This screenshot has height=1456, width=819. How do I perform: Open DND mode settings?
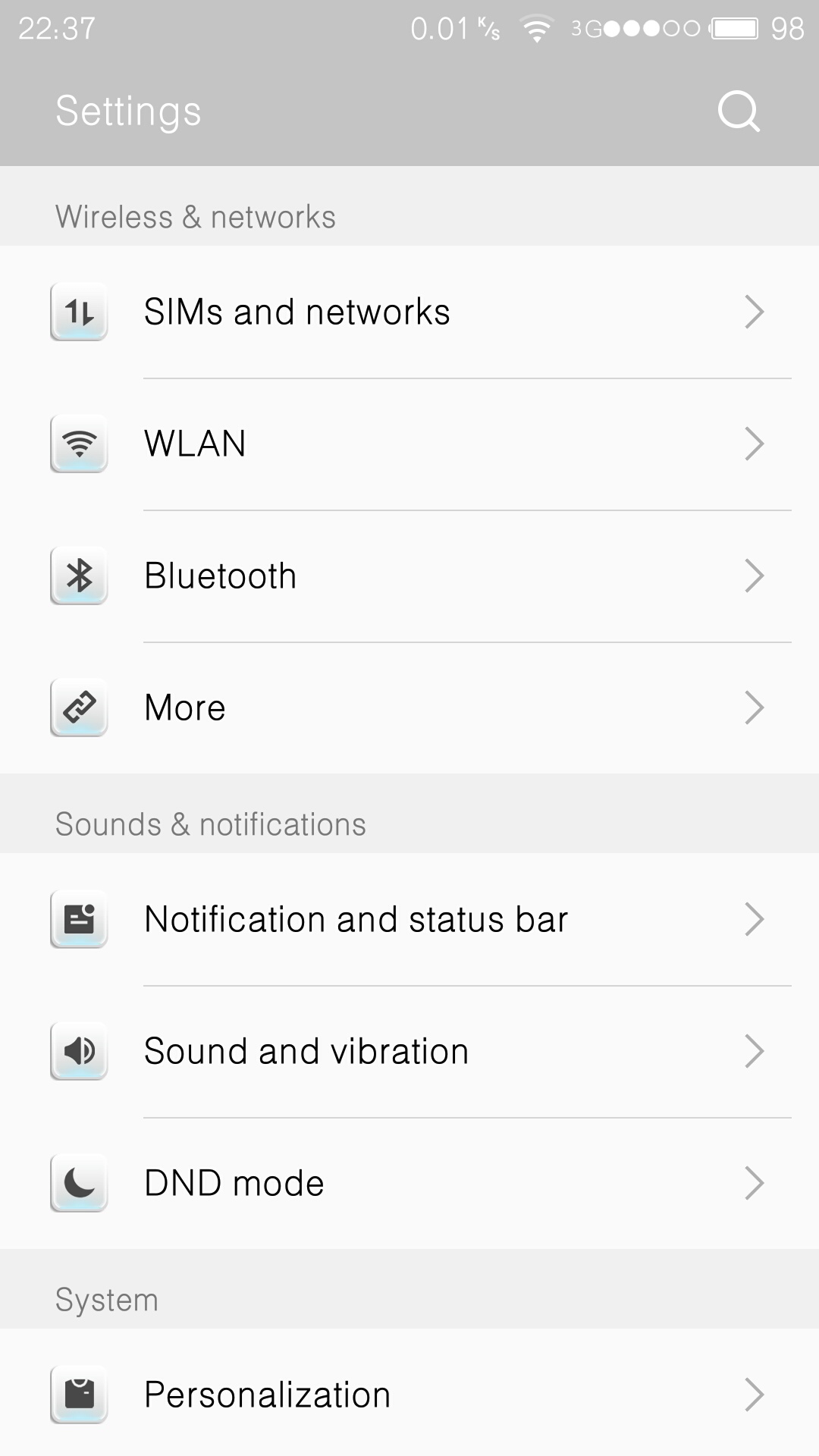tap(409, 1183)
